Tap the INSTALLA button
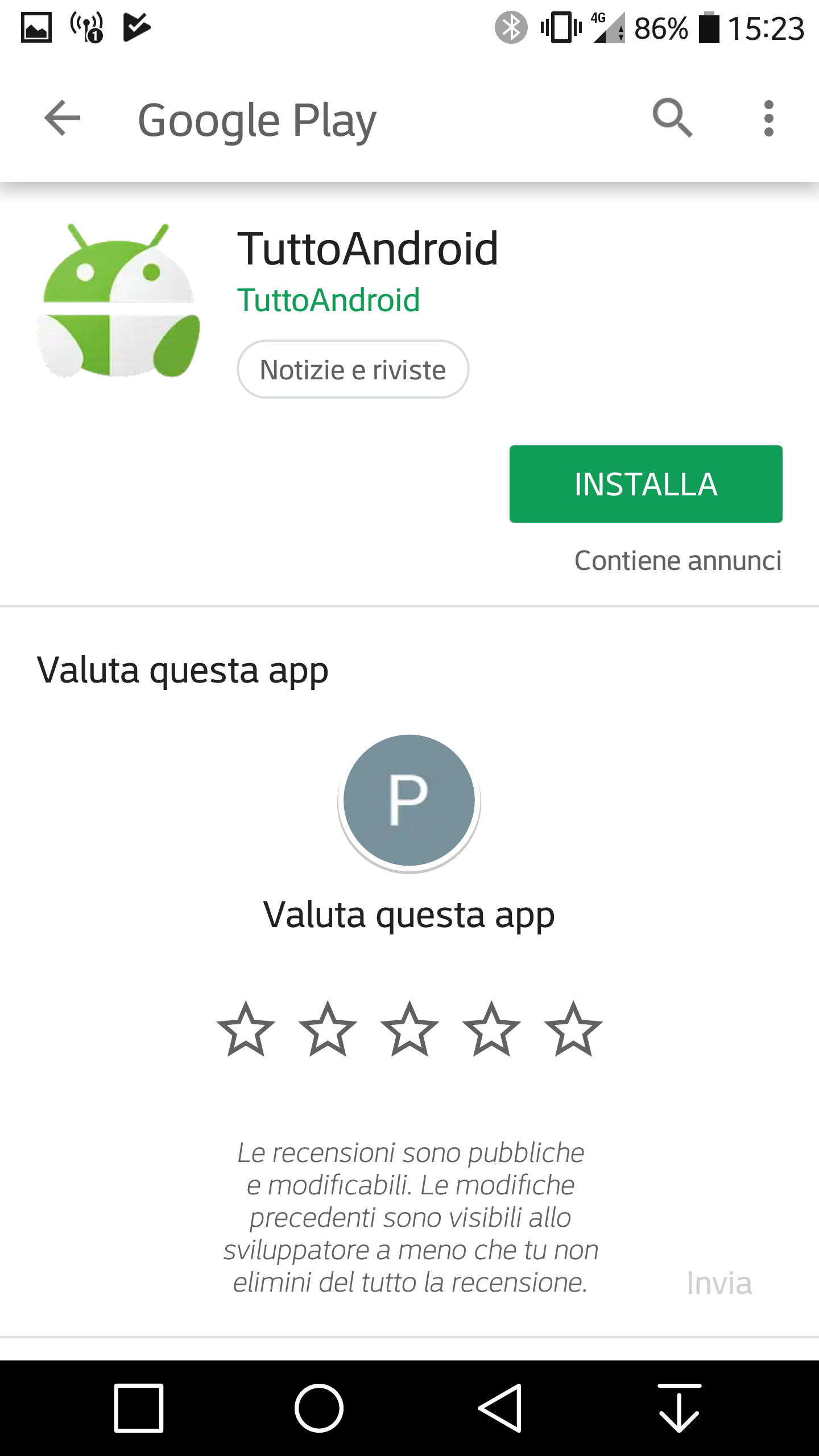The image size is (819, 1456). click(646, 484)
